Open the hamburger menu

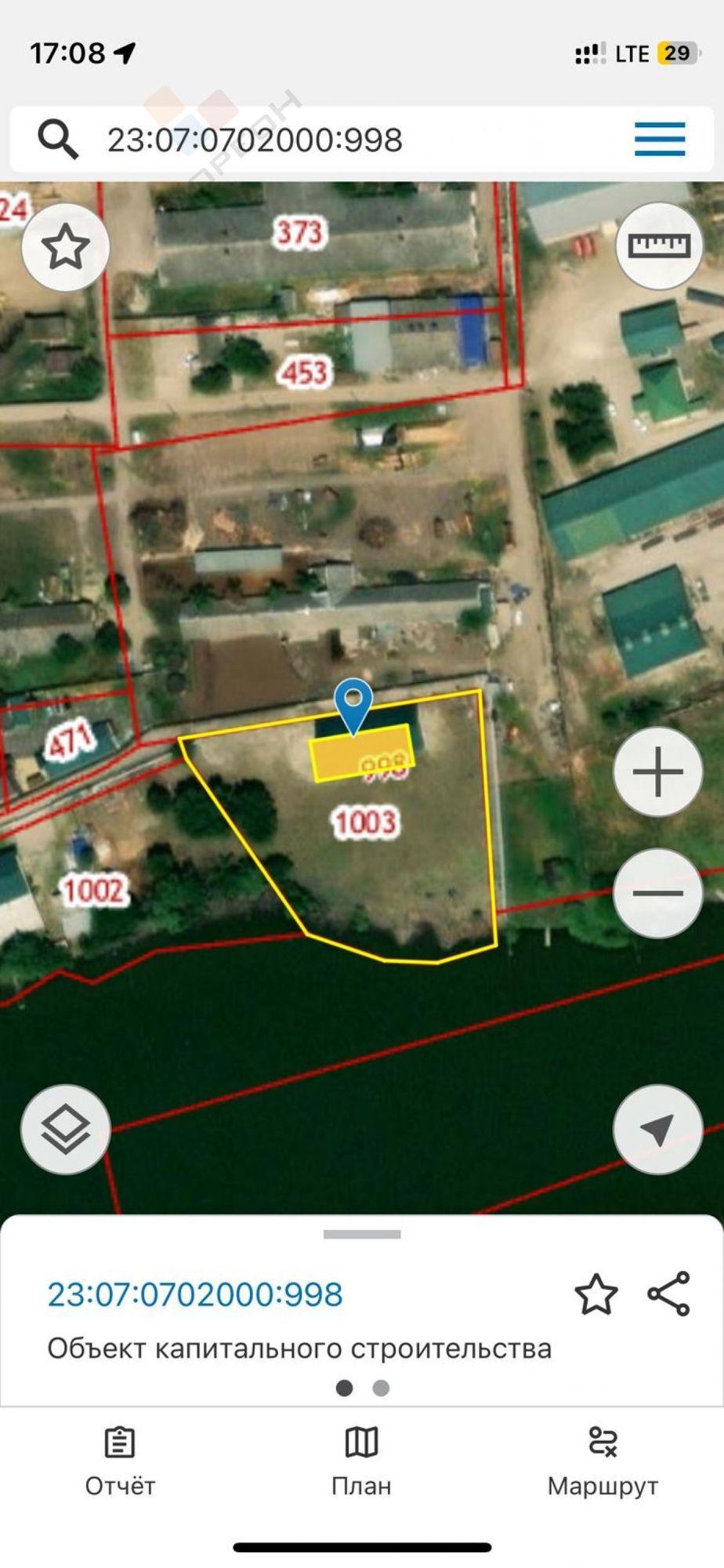point(660,140)
